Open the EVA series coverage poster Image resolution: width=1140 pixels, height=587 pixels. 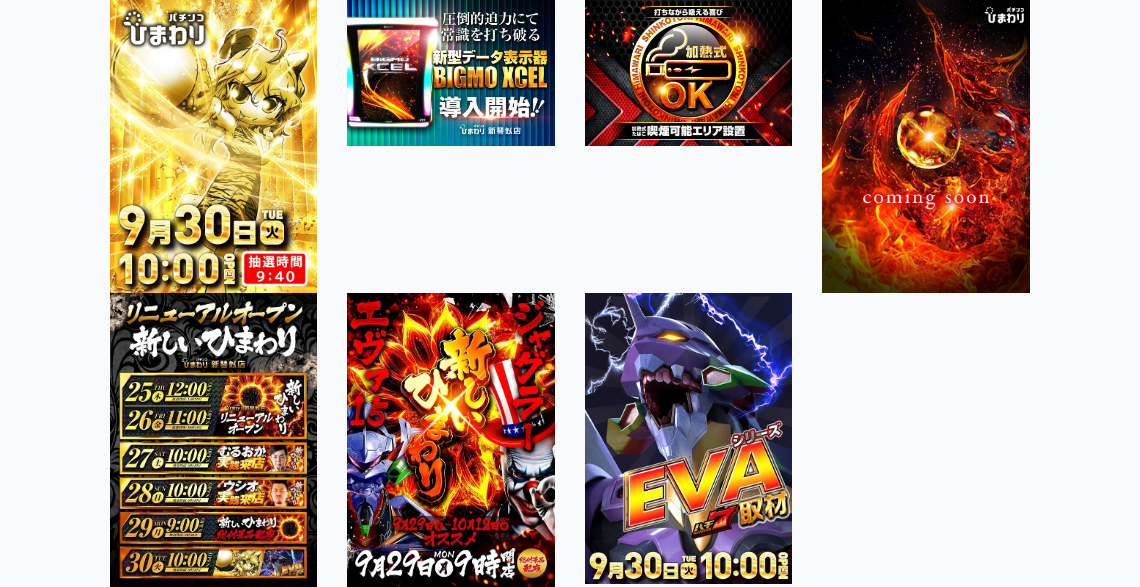pyautogui.click(x=688, y=439)
